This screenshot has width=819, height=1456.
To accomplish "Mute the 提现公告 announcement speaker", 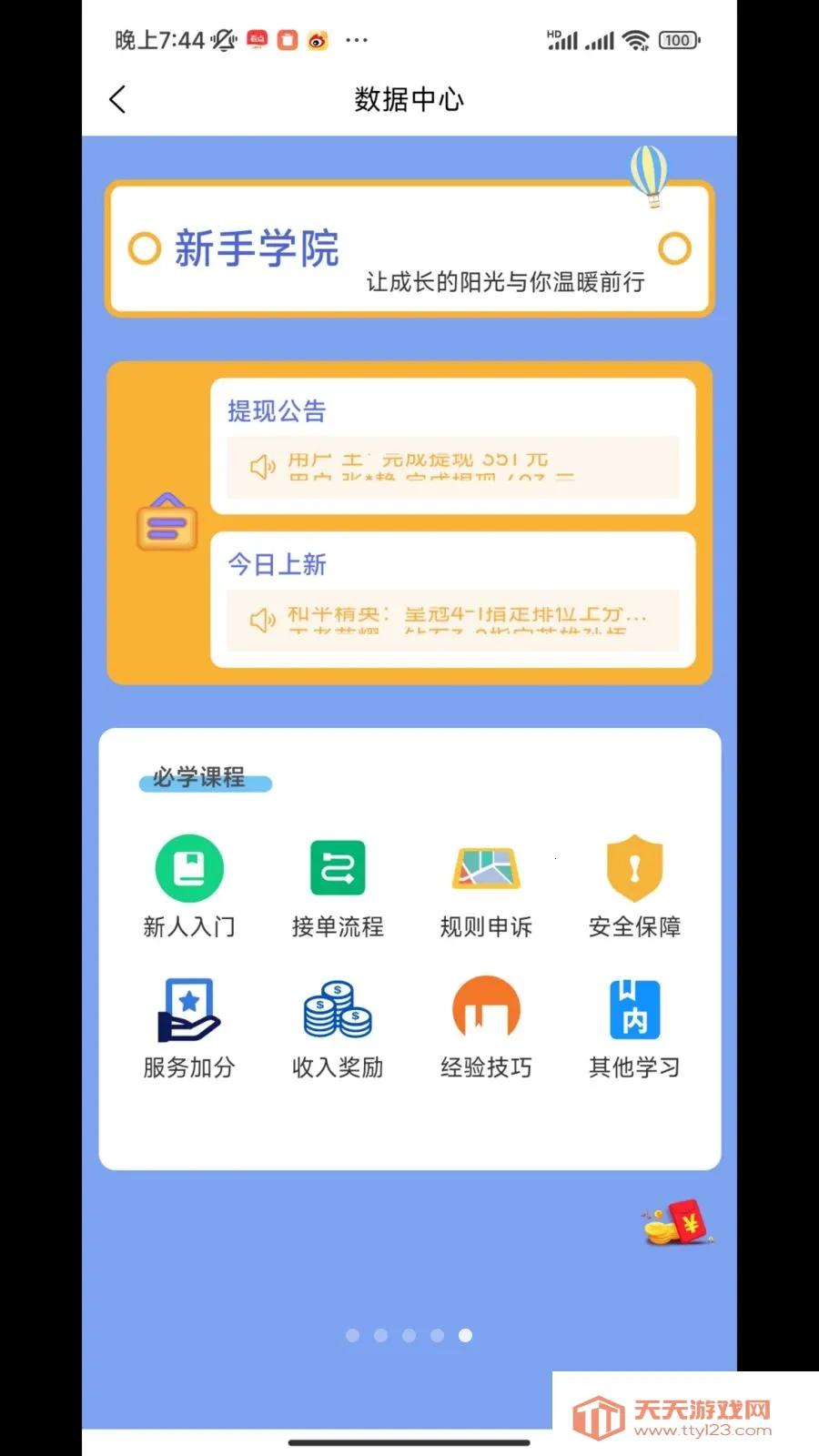I will point(262,468).
